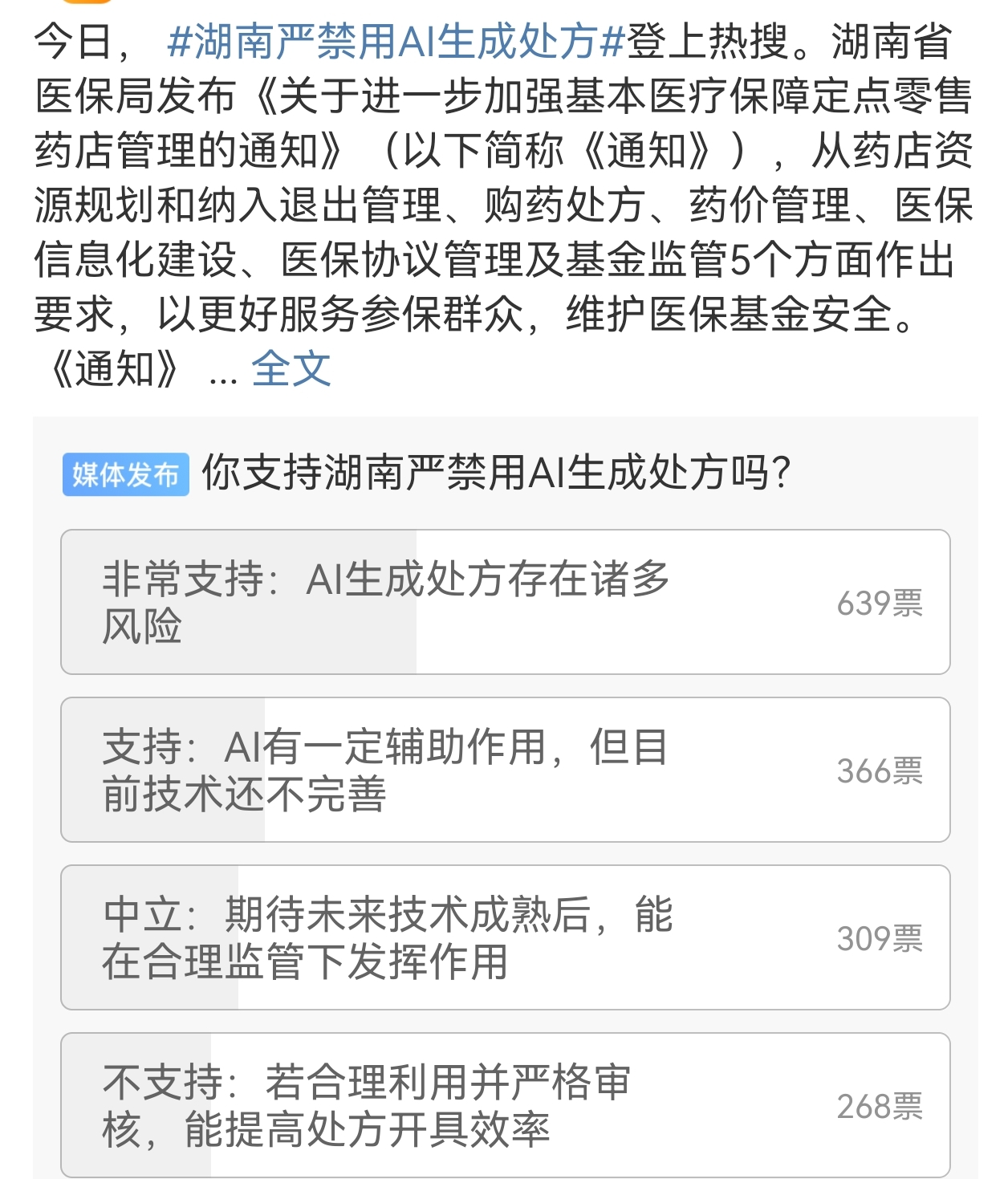Viewport: 1008px width, 1179px height.
Task: Open the #湖南严禁用AI生成处方# hashtag
Action: (x=395, y=42)
